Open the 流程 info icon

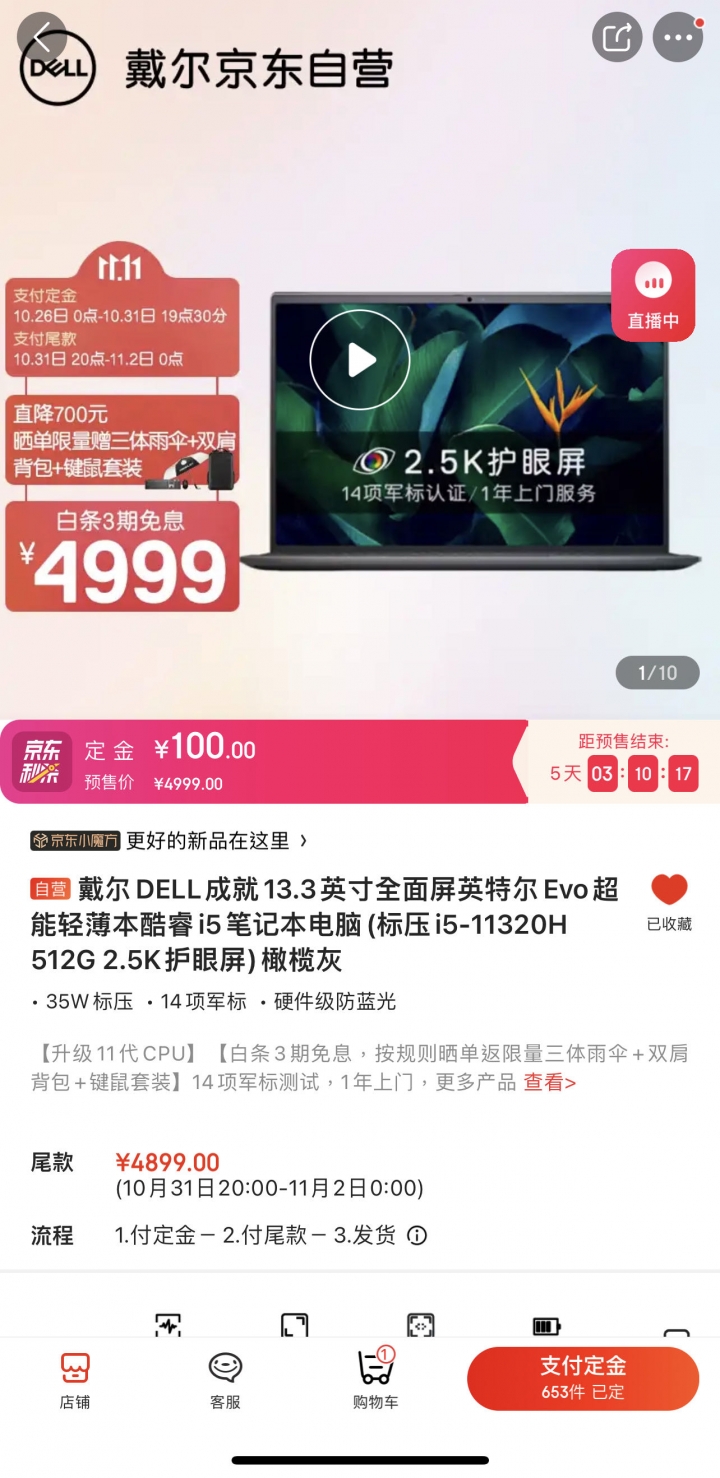[417, 1235]
